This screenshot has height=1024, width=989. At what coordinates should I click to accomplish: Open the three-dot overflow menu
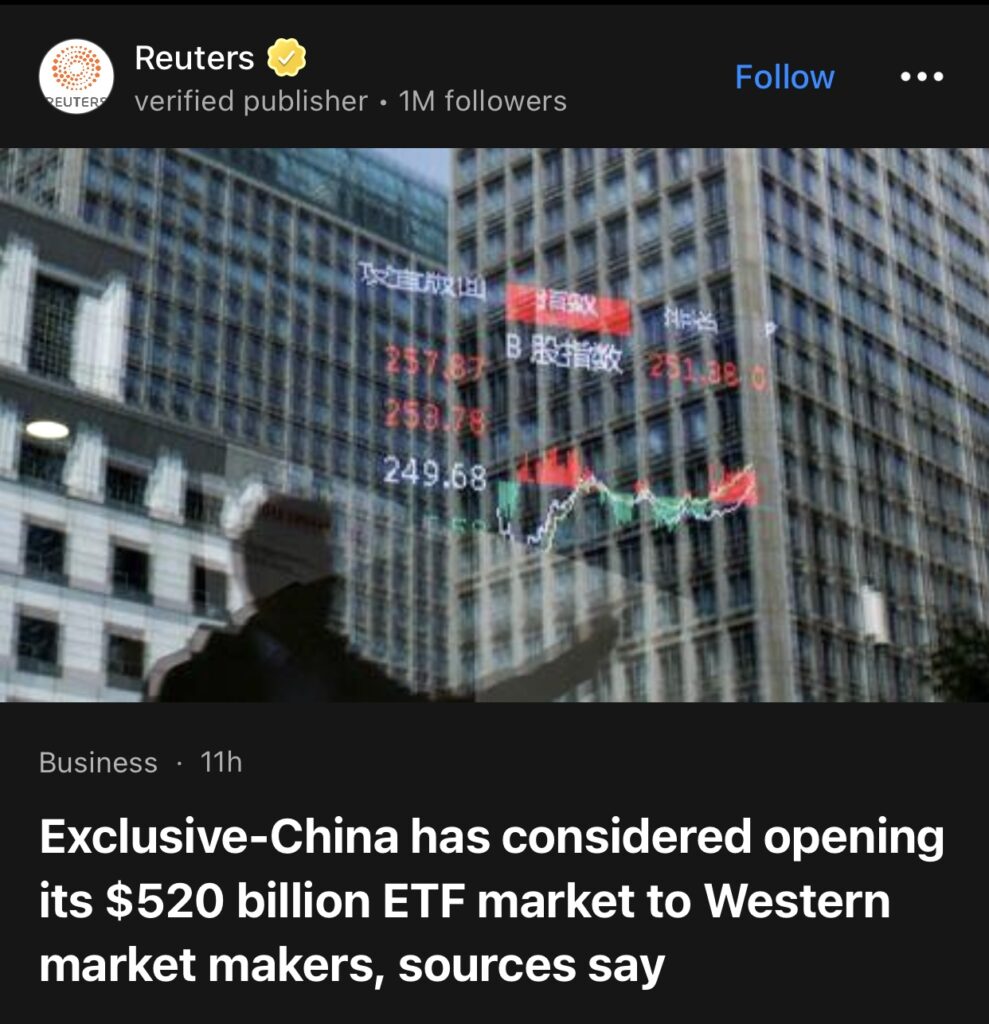(921, 77)
